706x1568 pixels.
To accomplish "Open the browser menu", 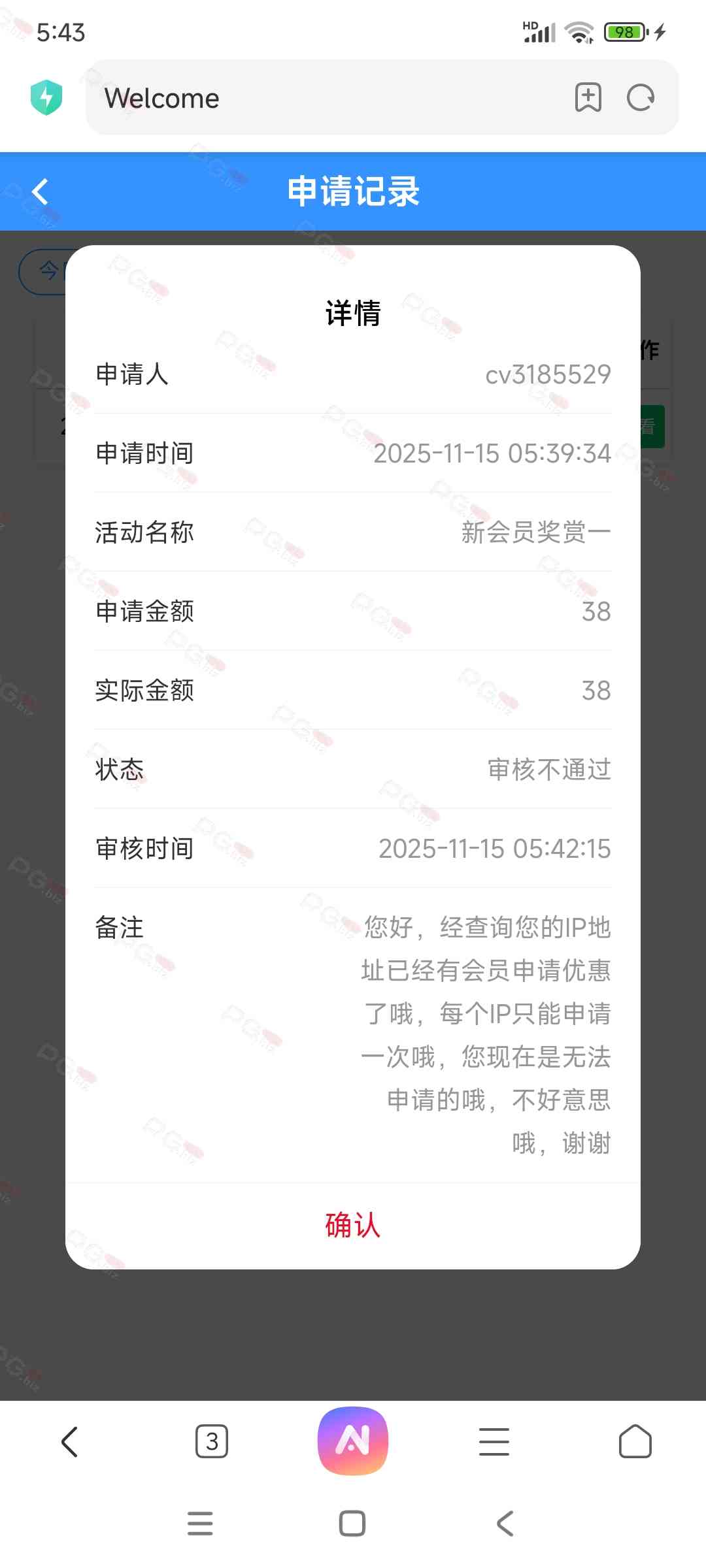I will [494, 1441].
